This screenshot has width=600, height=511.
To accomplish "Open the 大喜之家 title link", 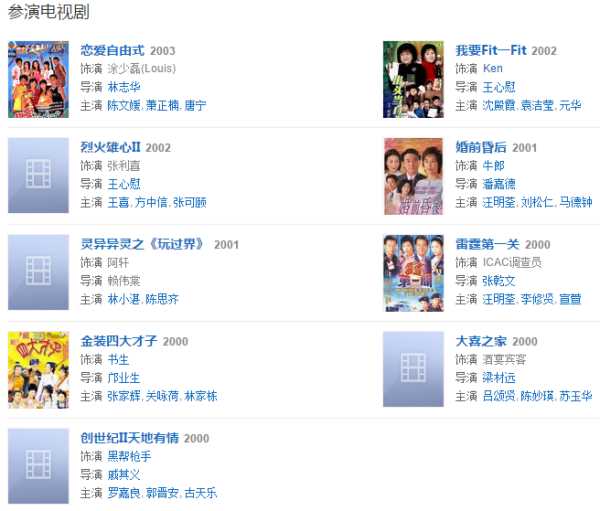I will point(482,341).
